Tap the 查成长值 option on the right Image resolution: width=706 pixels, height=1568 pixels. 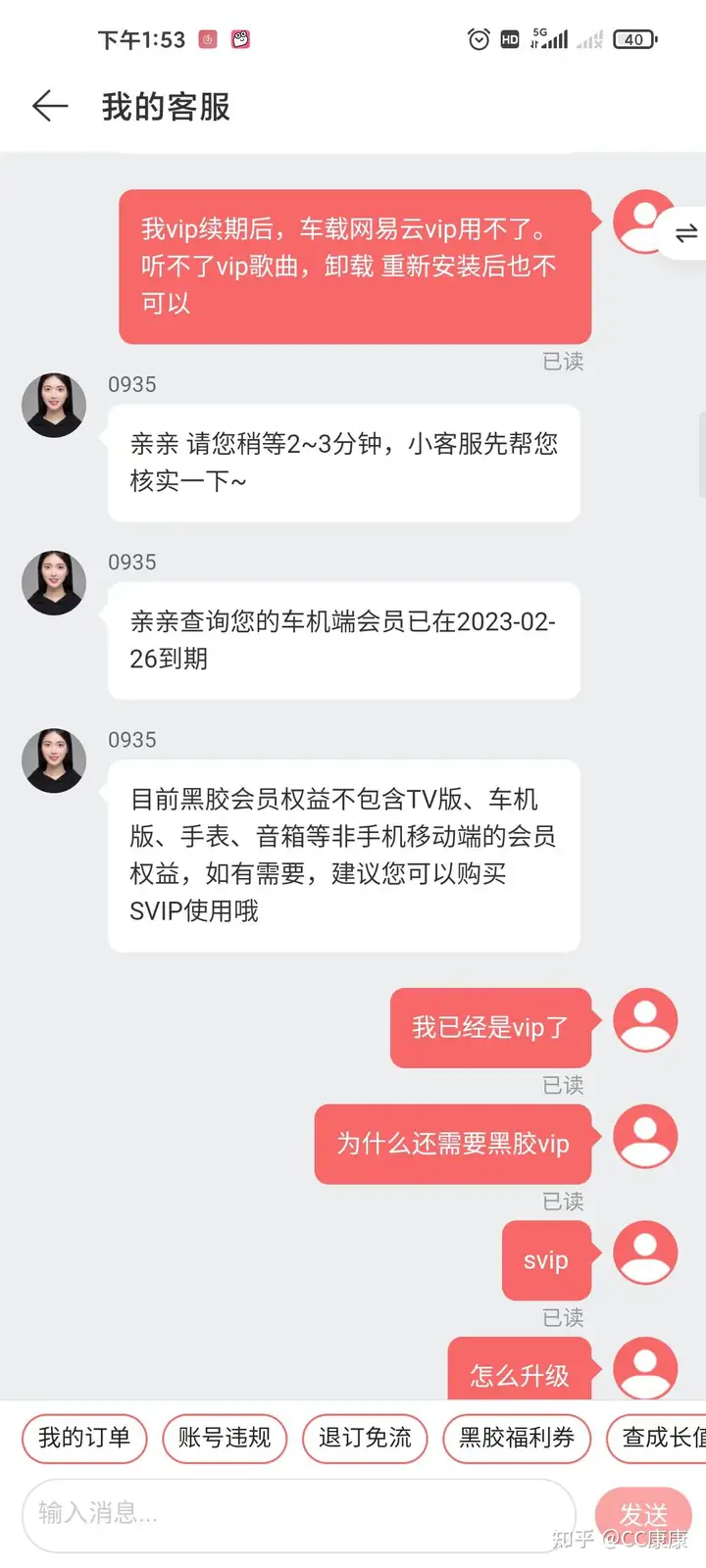(669, 1439)
